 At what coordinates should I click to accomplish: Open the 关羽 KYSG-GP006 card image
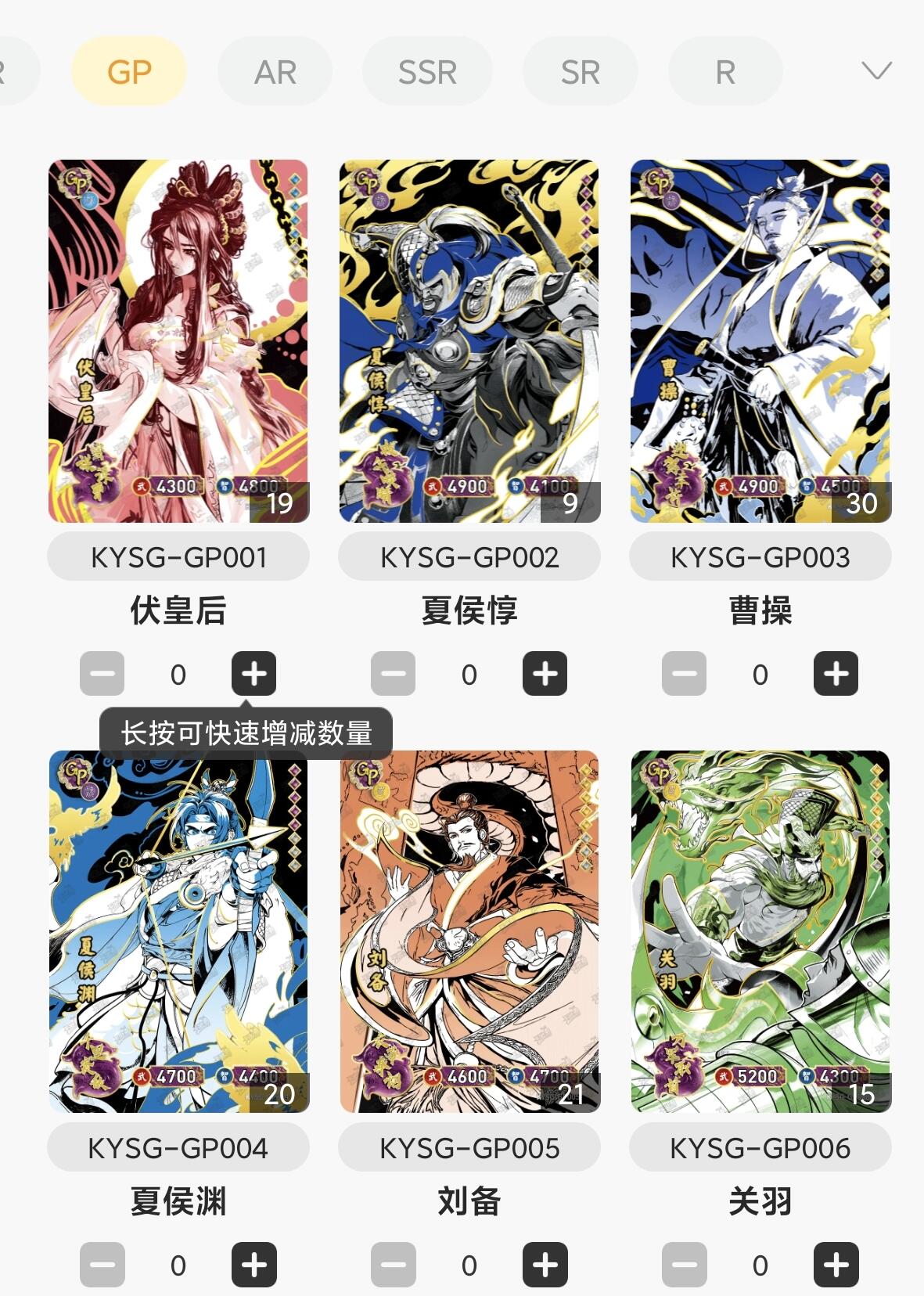(760, 931)
